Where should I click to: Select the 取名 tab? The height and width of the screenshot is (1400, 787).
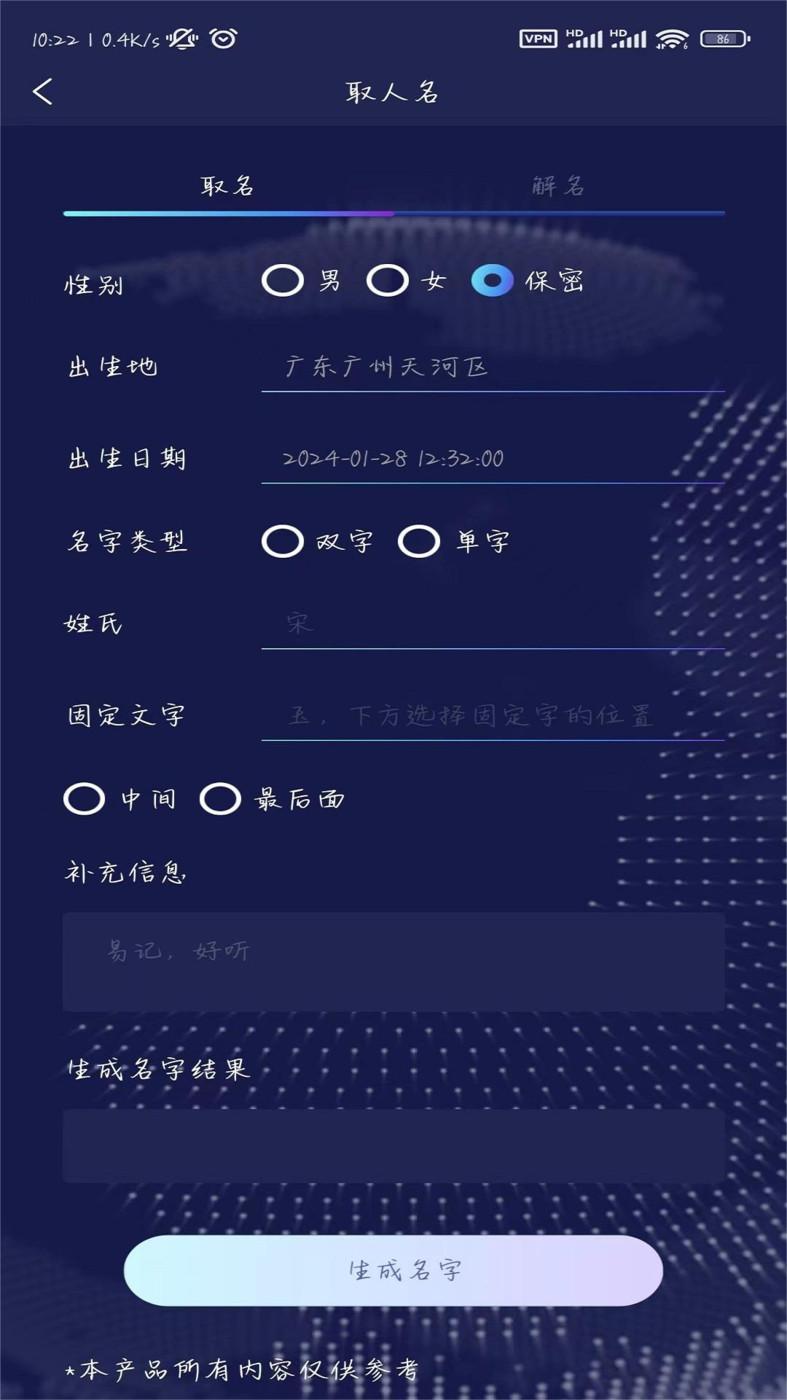(x=228, y=186)
